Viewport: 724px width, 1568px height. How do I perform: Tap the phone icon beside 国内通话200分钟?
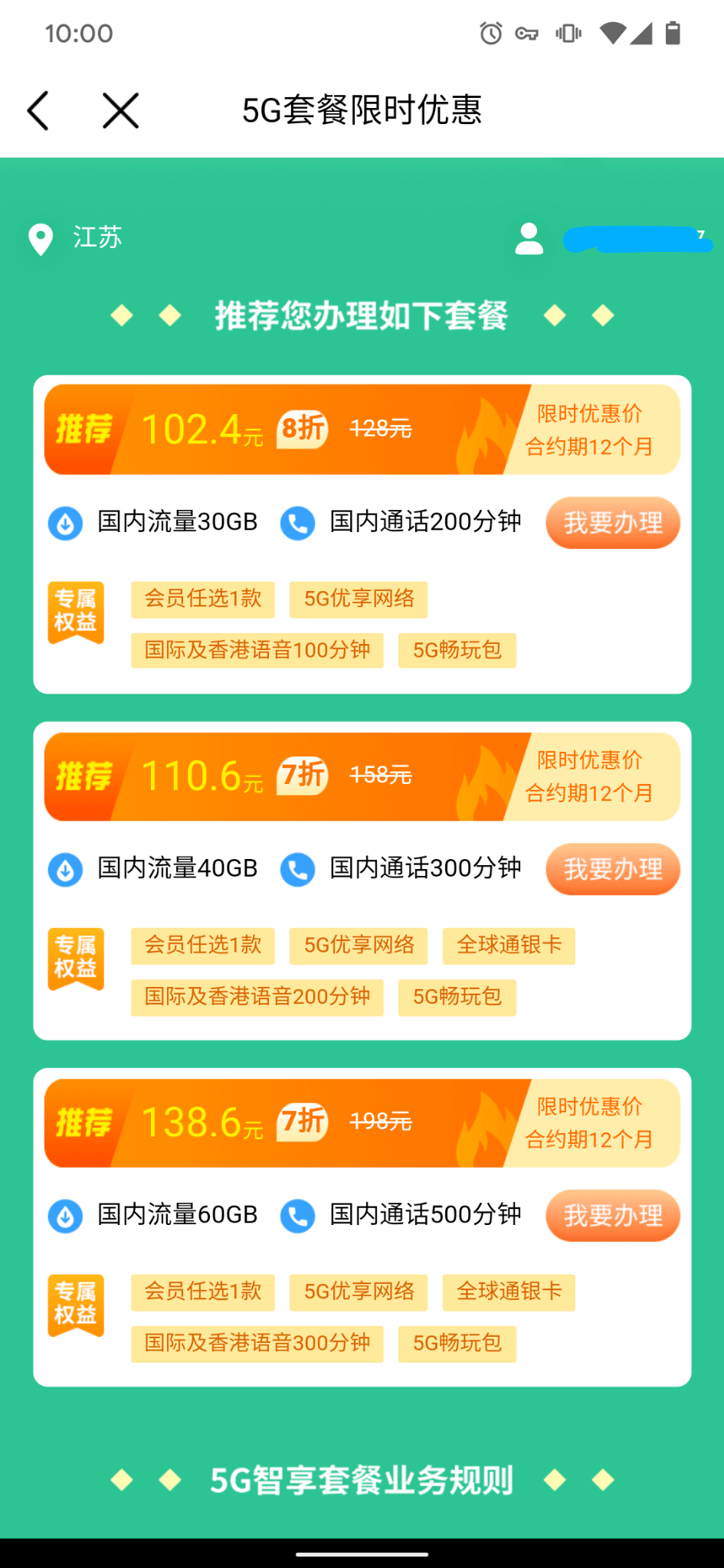pos(298,523)
